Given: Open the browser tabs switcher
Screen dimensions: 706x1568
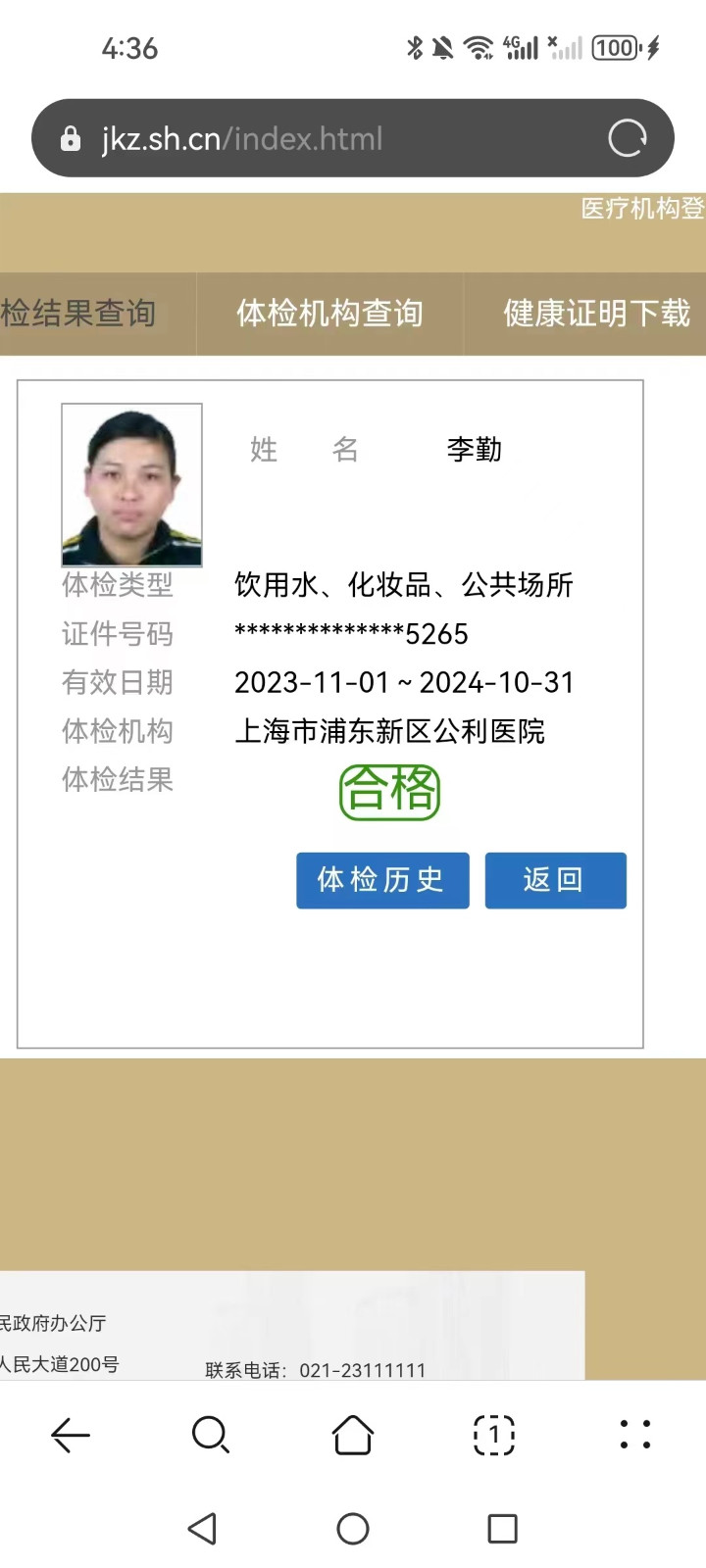Looking at the screenshot, I should pyautogui.click(x=493, y=1436).
